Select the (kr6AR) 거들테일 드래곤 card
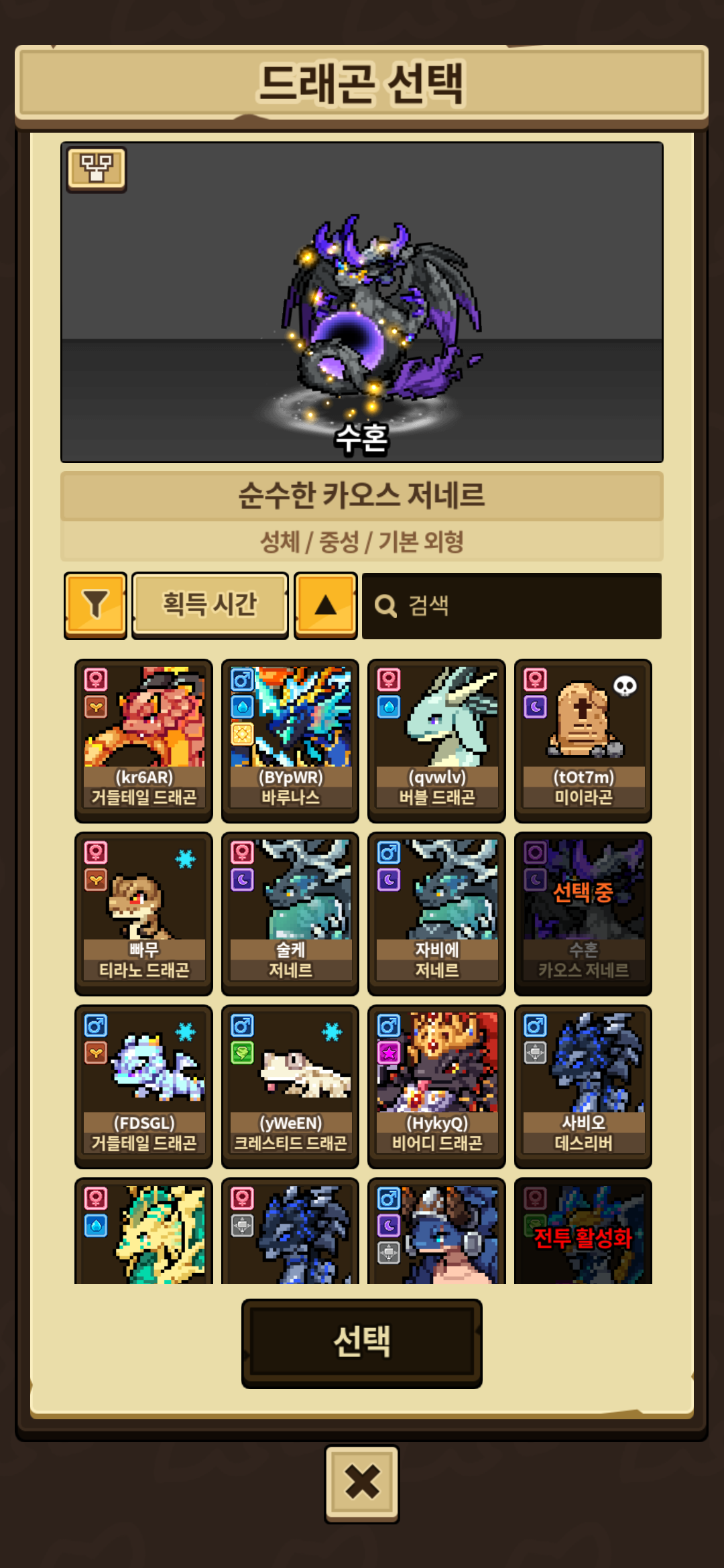 click(143, 740)
